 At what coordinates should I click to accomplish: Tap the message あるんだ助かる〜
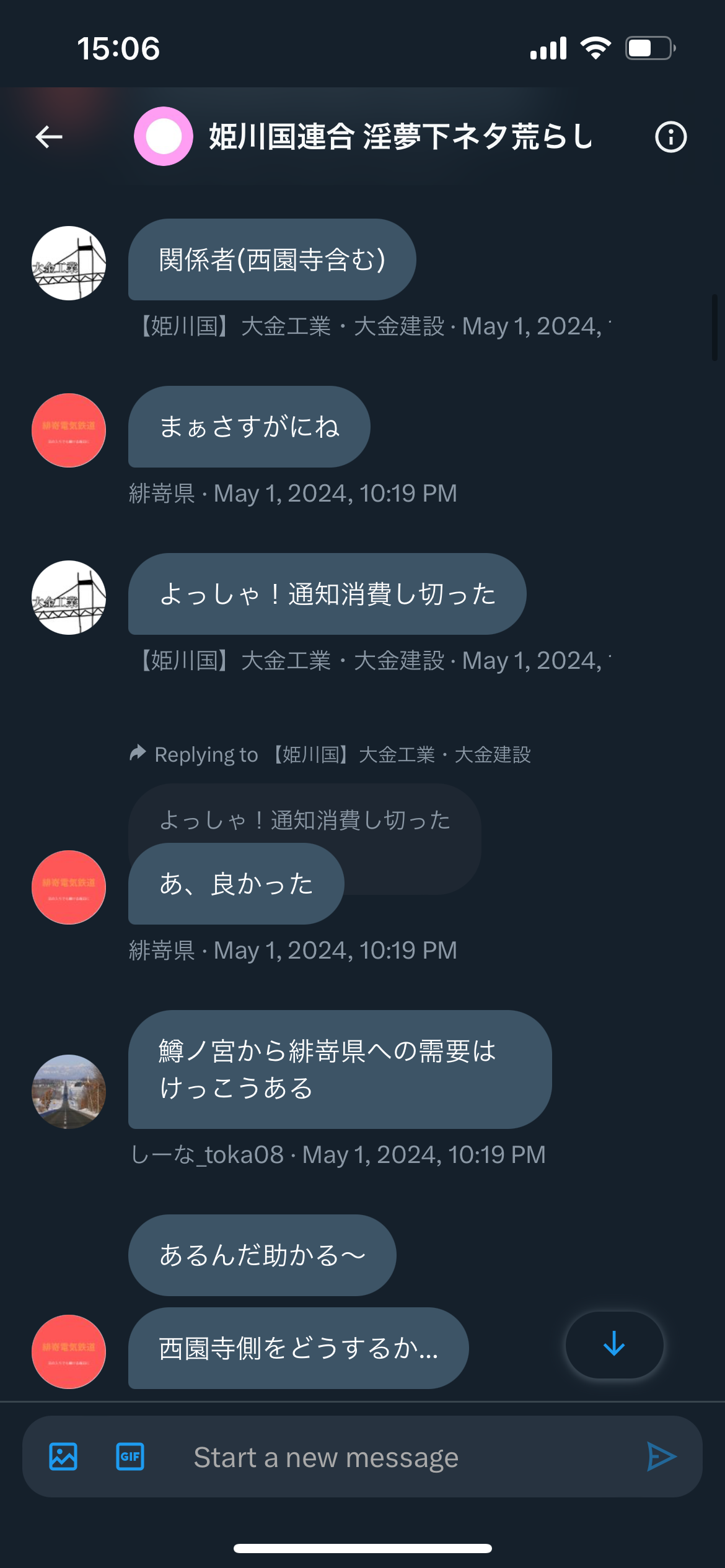[262, 1255]
